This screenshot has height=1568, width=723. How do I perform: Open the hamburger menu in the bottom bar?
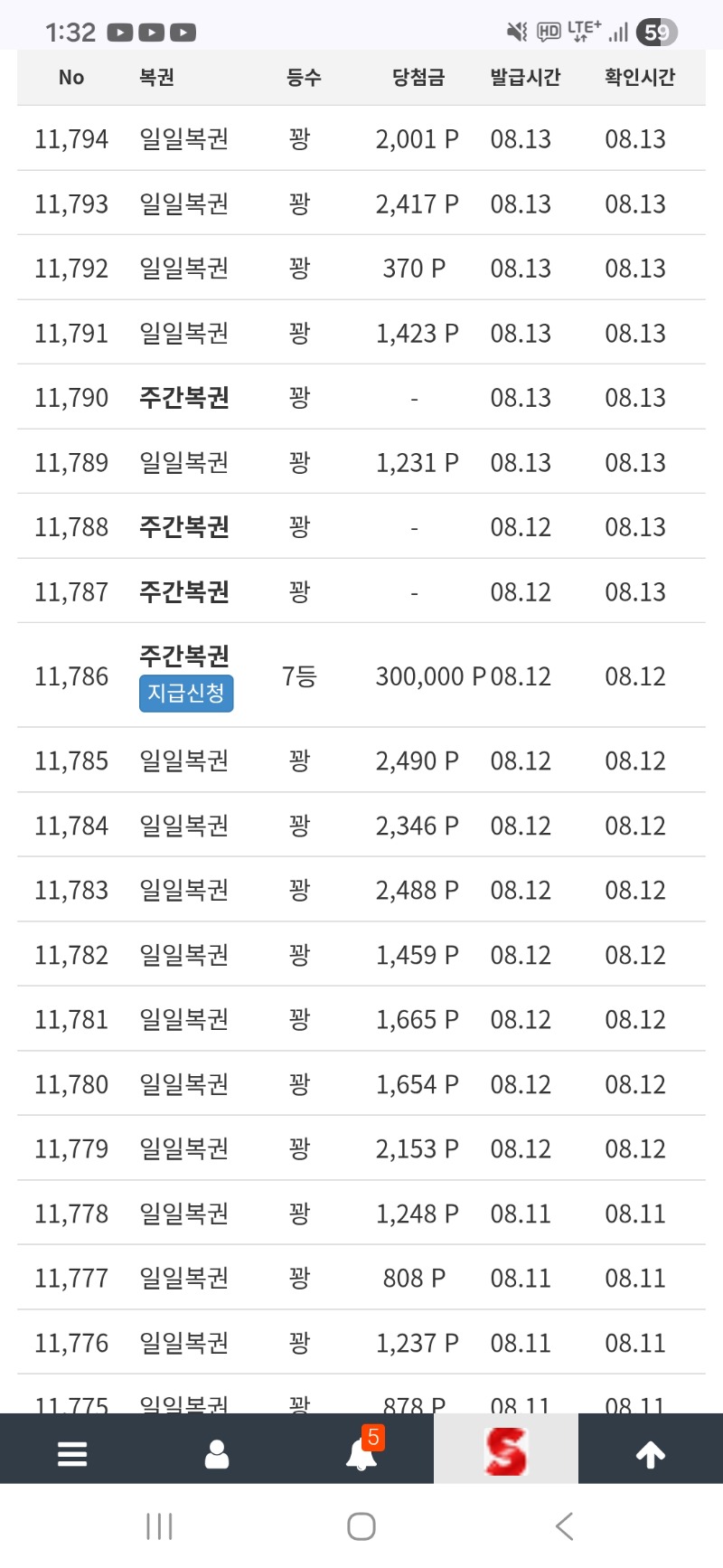pos(72,1454)
